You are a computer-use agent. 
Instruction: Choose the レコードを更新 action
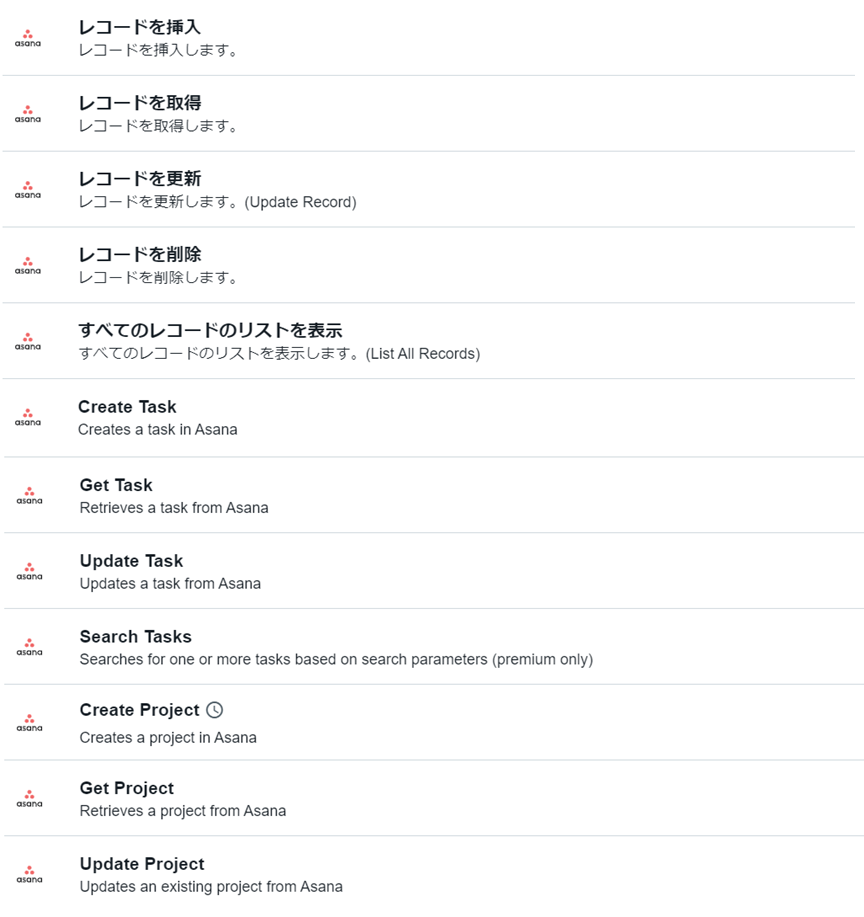(140, 179)
